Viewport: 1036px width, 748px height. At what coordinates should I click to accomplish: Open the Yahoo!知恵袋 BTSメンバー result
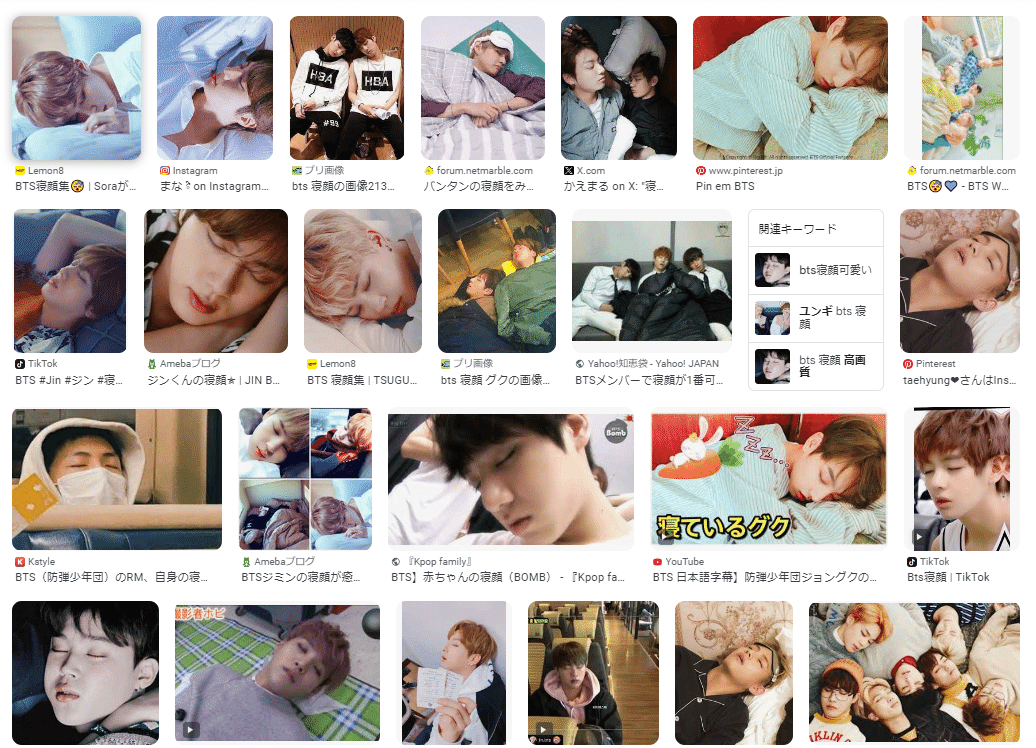point(651,281)
